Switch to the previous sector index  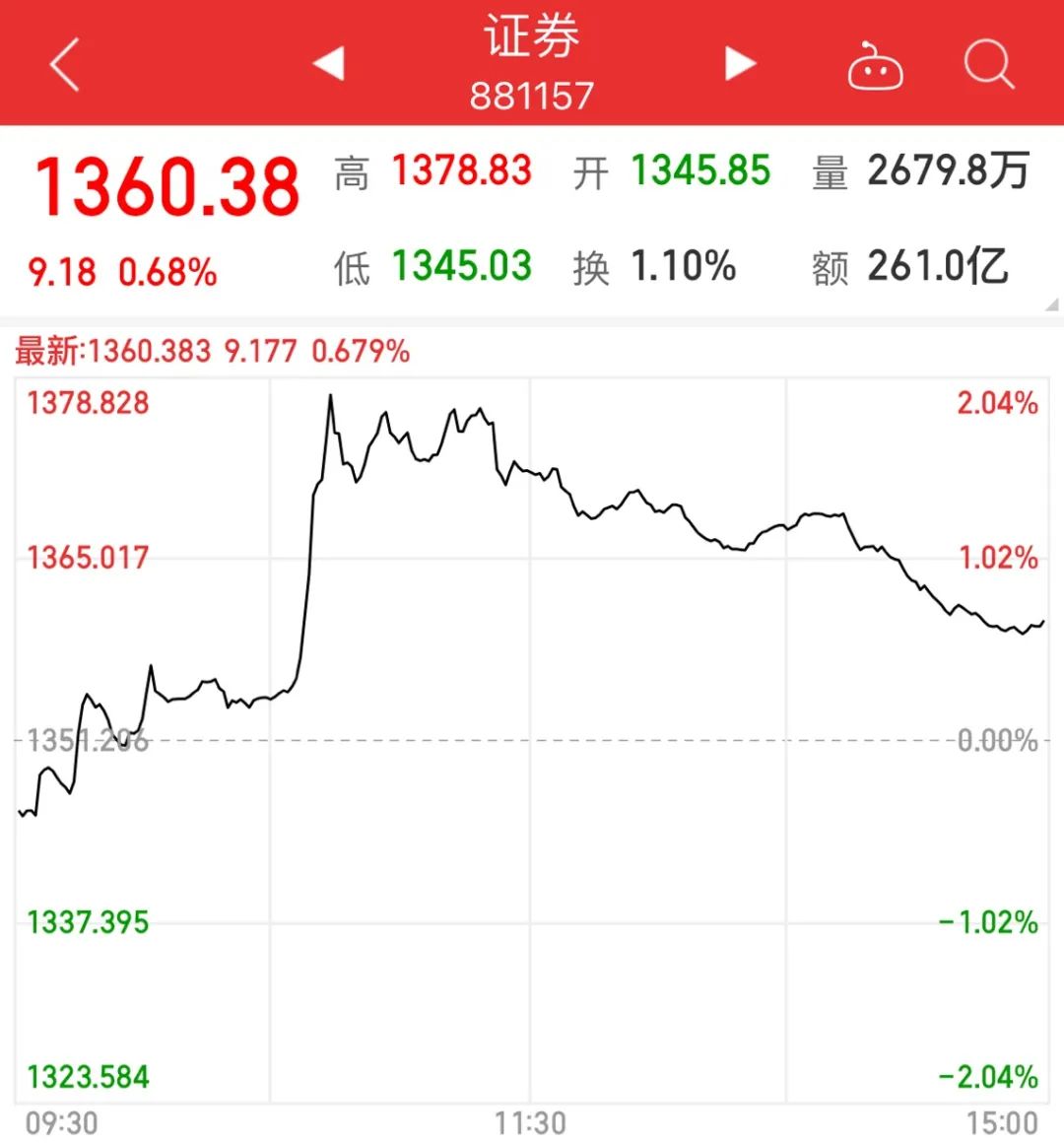click(329, 63)
